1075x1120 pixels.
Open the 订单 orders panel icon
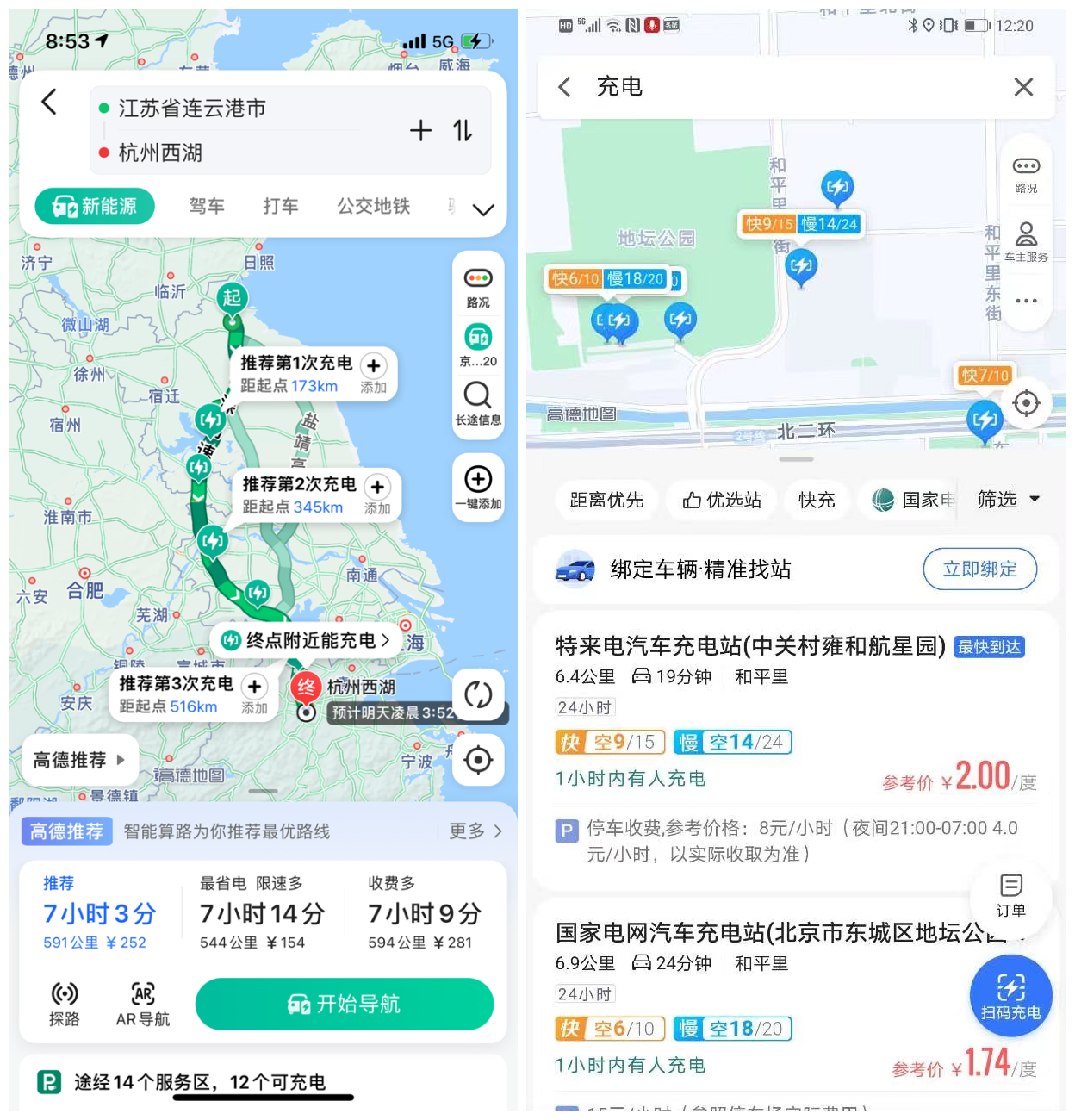(1010, 896)
